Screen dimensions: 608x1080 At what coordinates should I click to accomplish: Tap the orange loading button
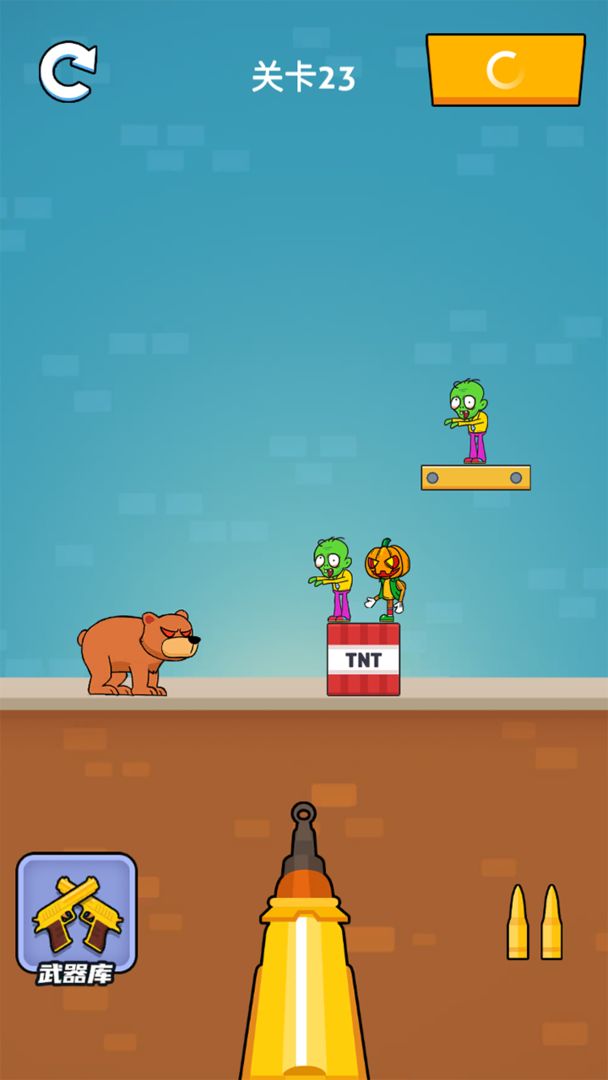coord(505,70)
